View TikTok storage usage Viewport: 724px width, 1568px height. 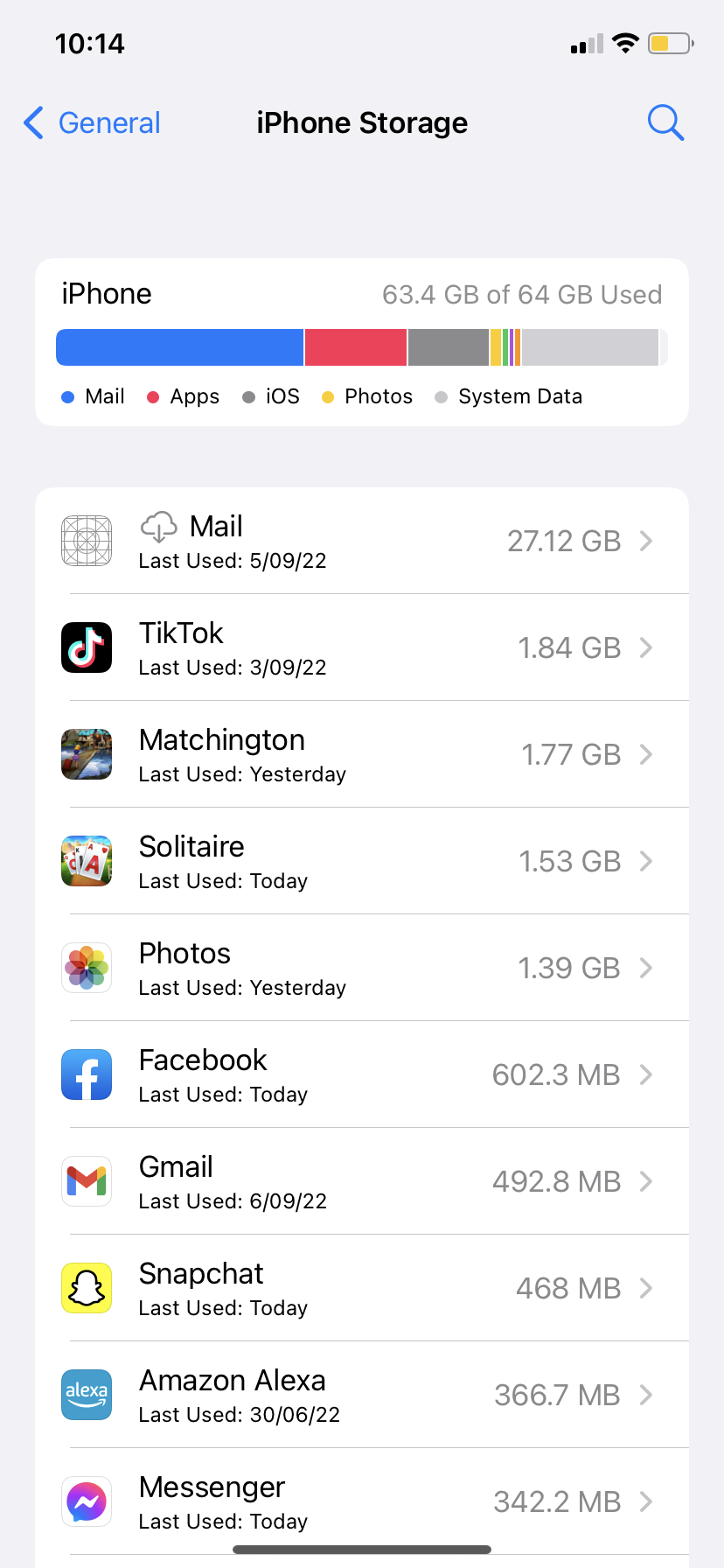pos(362,648)
